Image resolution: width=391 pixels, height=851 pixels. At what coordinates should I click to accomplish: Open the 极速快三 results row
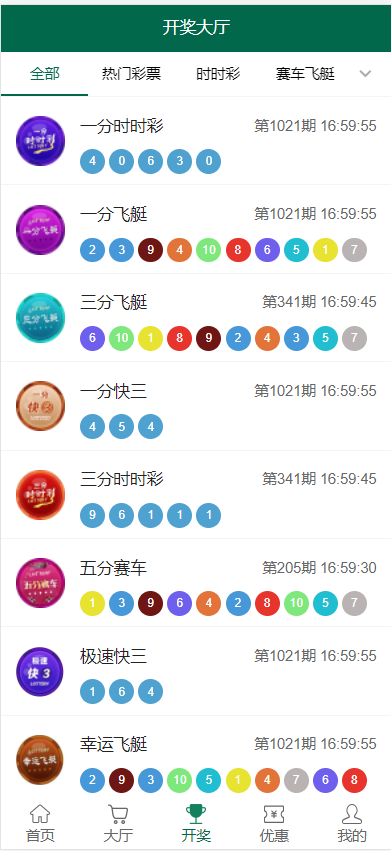(x=196, y=672)
